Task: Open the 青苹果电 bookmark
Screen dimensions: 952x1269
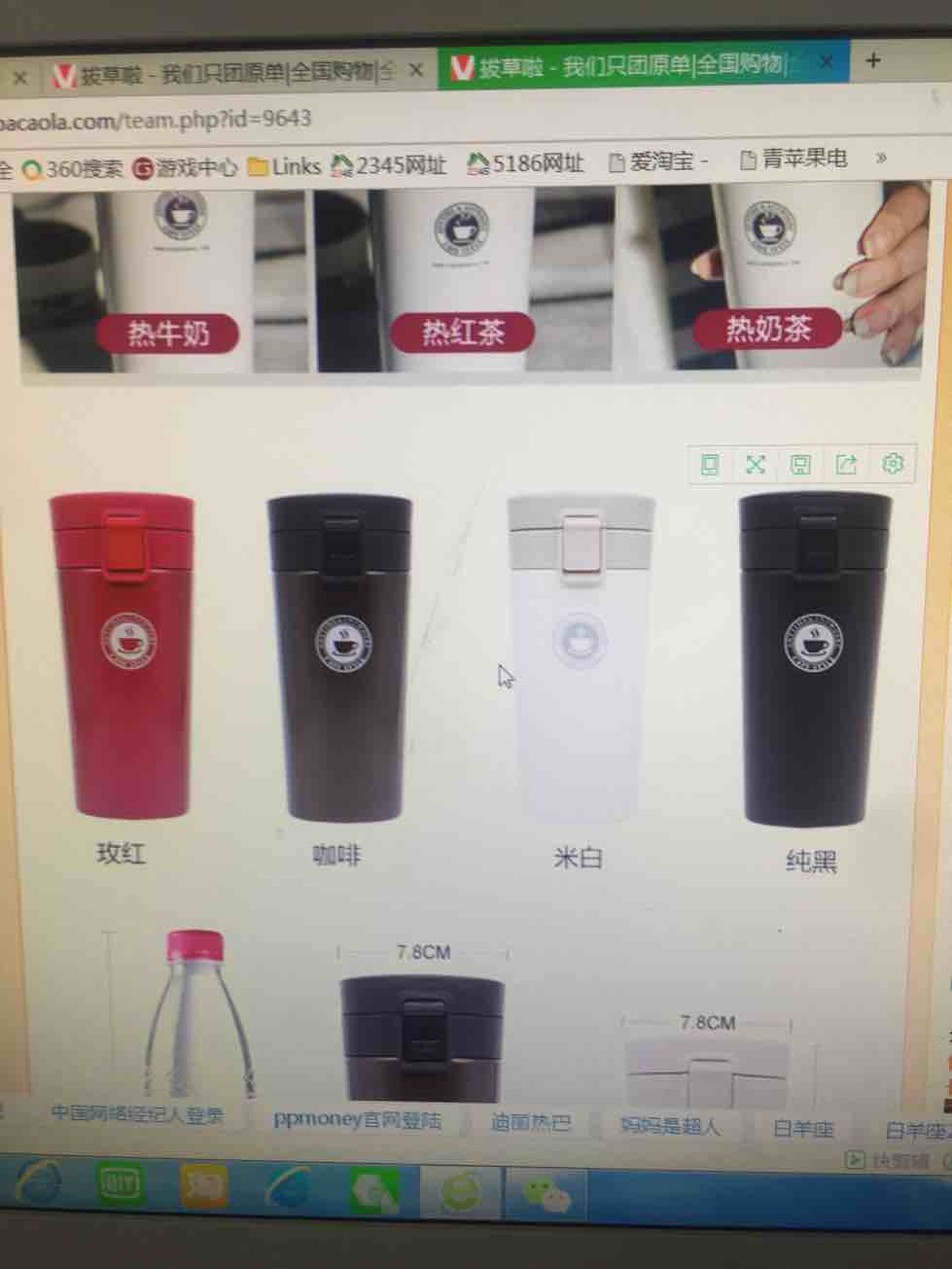Action: point(793,159)
